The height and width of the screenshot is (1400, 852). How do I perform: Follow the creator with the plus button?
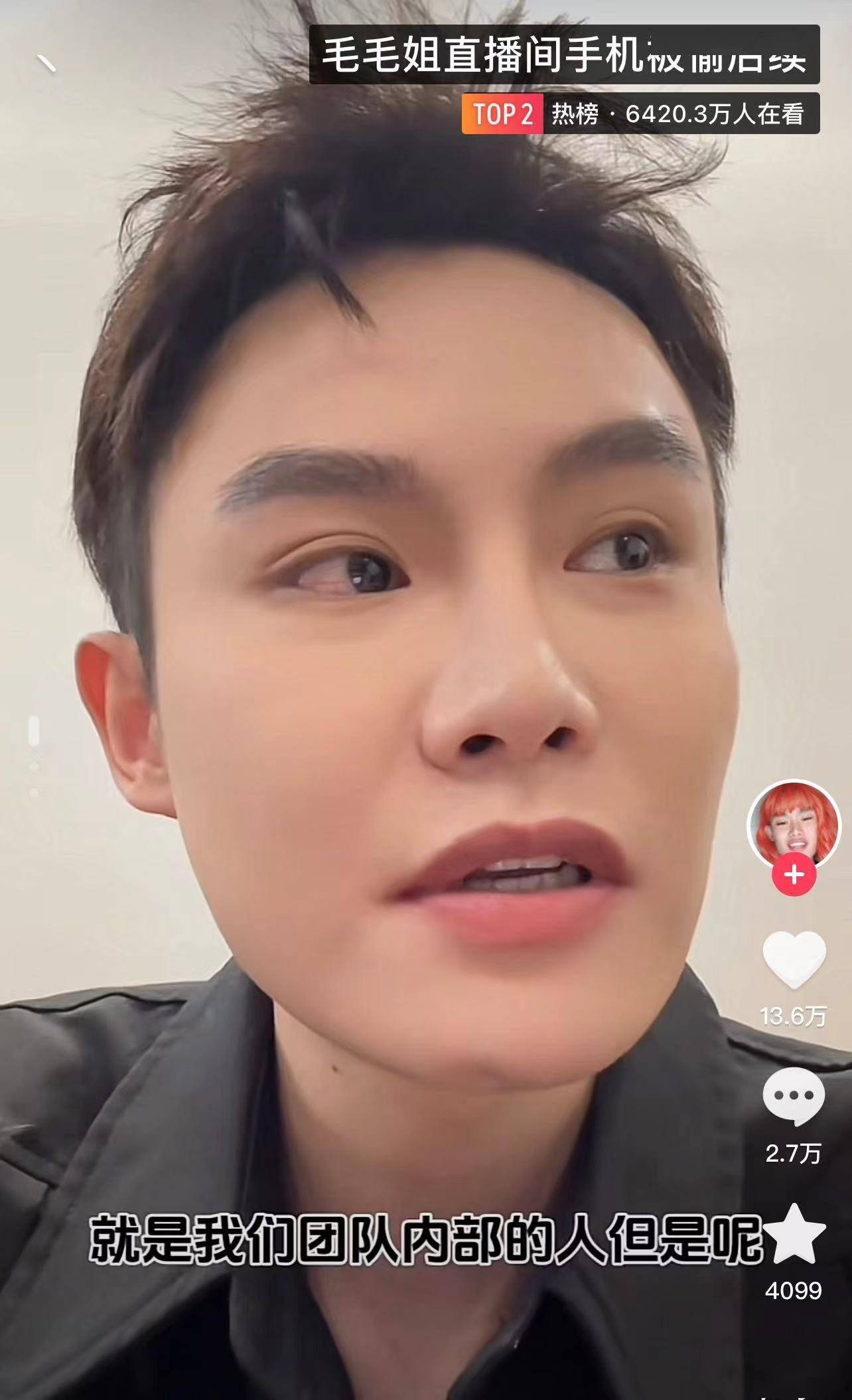tap(794, 875)
